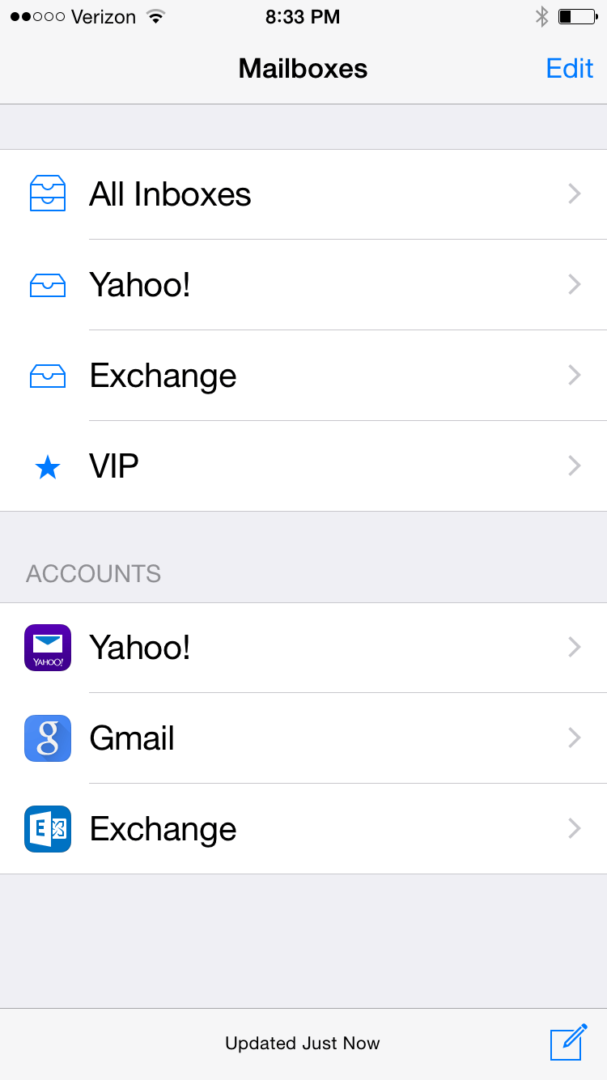
Task: Select the Exchange account under Accounts
Action: [303, 829]
